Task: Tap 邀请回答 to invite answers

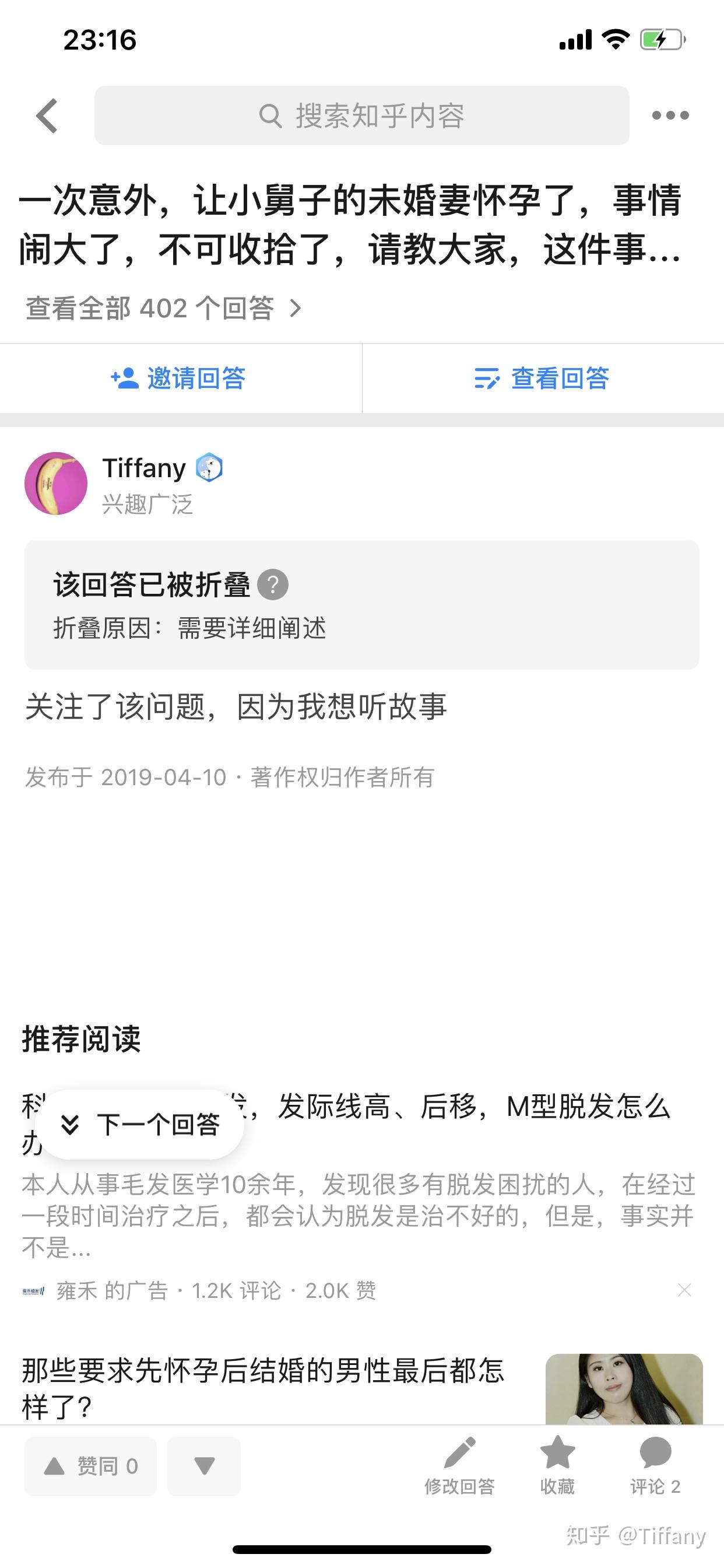Action: 180,379
